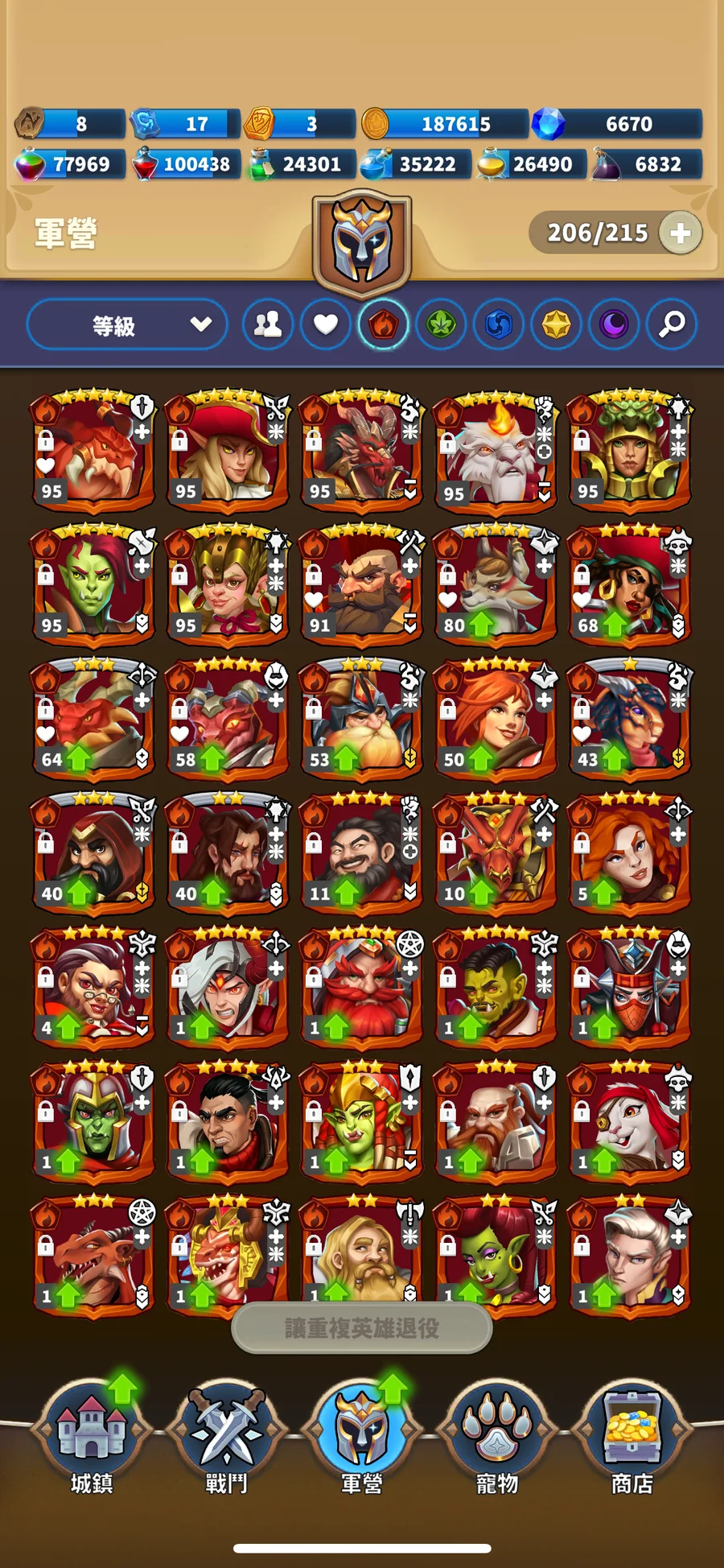The height and width of the screenshot is (1568, 724).
Task: Select the purple dark moon filter
Action: (x=614, y=325)
